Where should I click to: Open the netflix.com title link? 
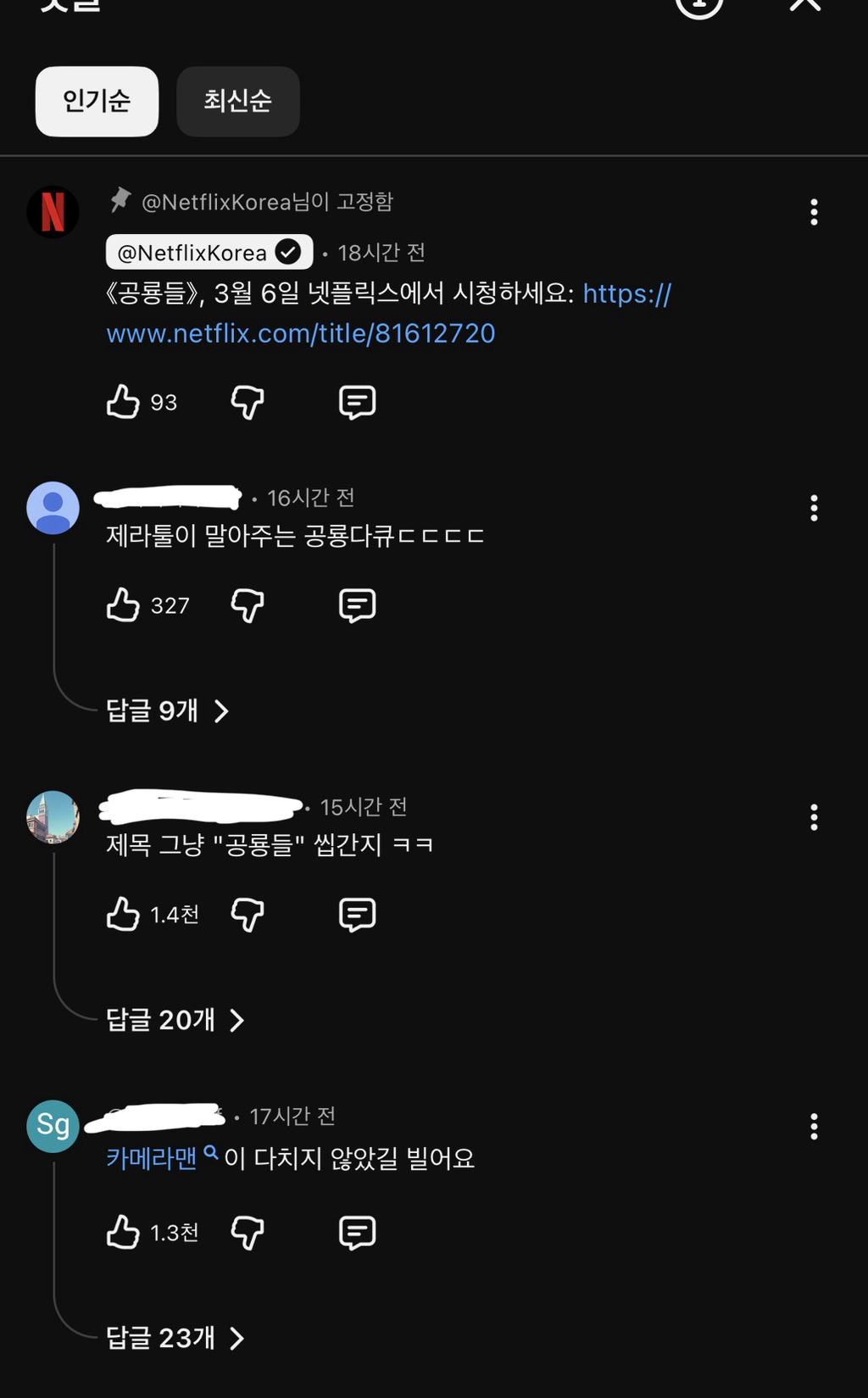(301, 334)
